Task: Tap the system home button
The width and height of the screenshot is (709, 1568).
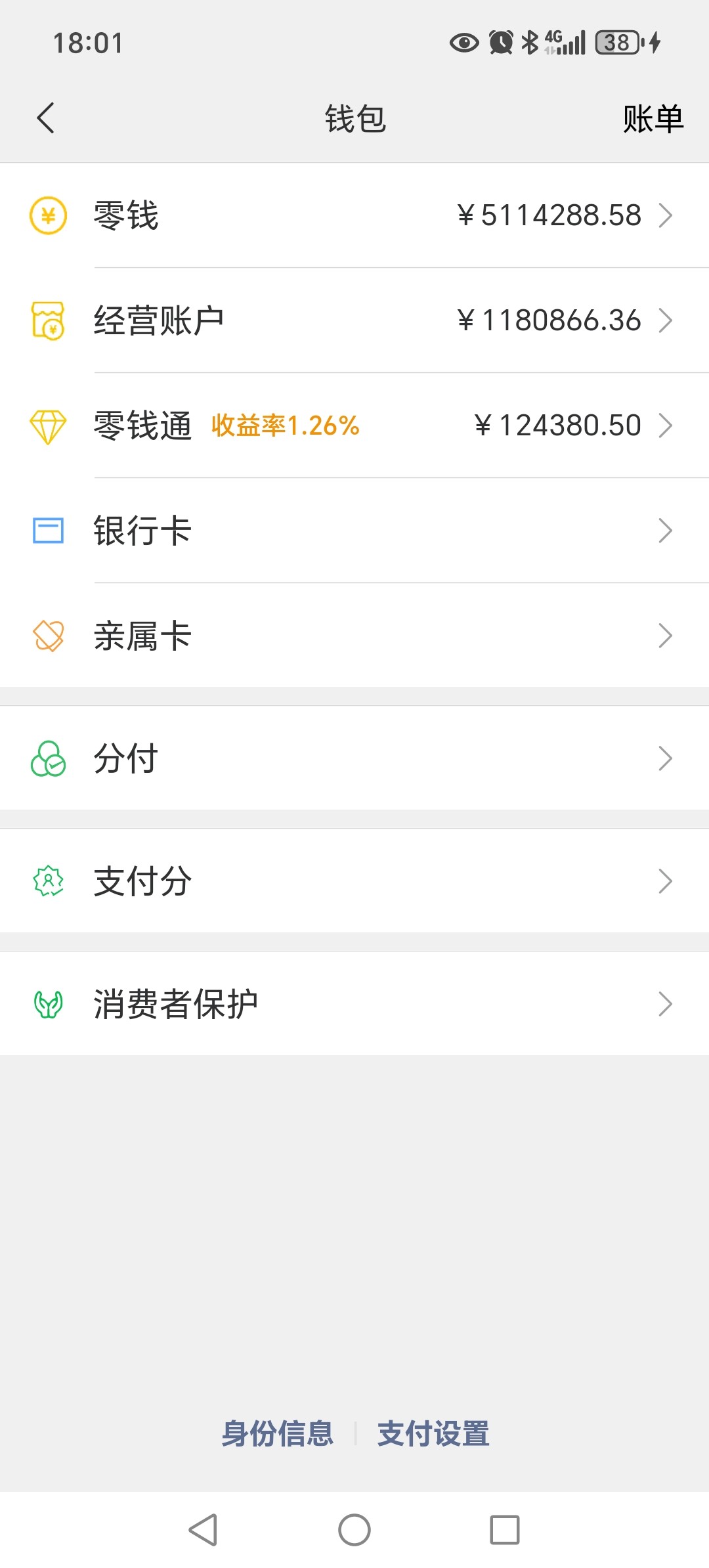Action: click(354, 1530)
